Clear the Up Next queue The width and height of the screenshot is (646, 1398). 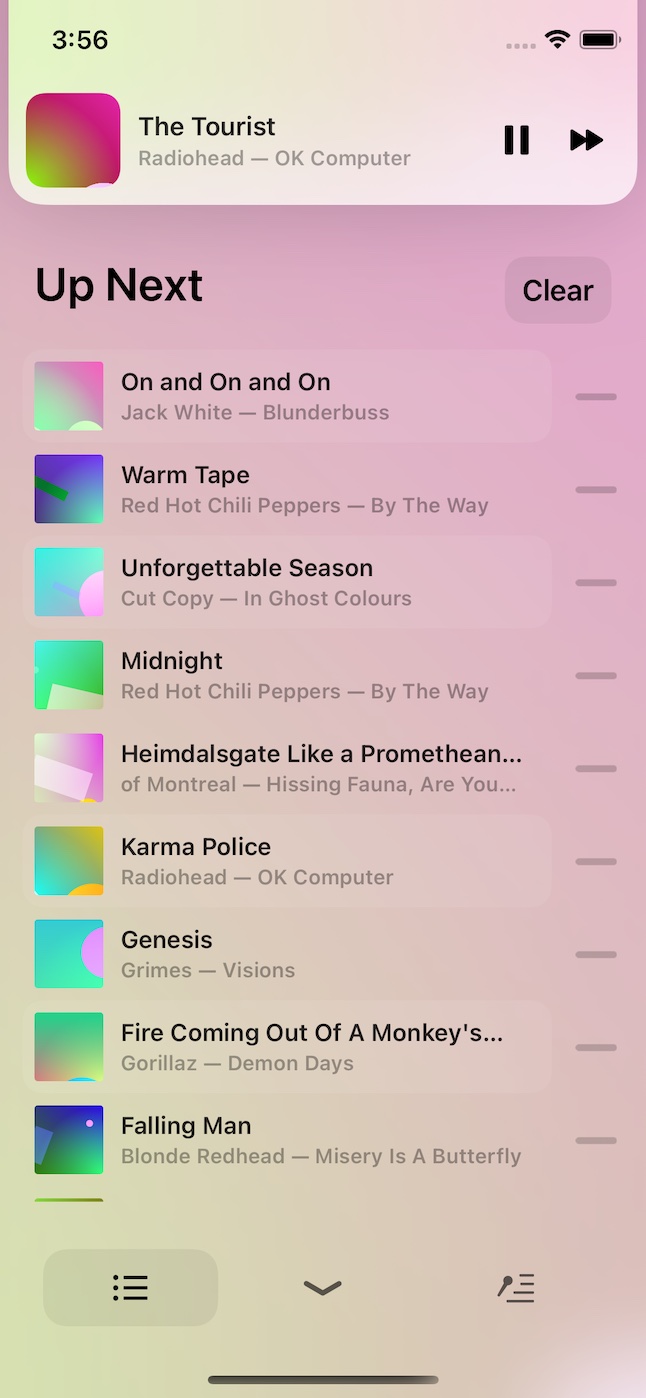(557, 290)
